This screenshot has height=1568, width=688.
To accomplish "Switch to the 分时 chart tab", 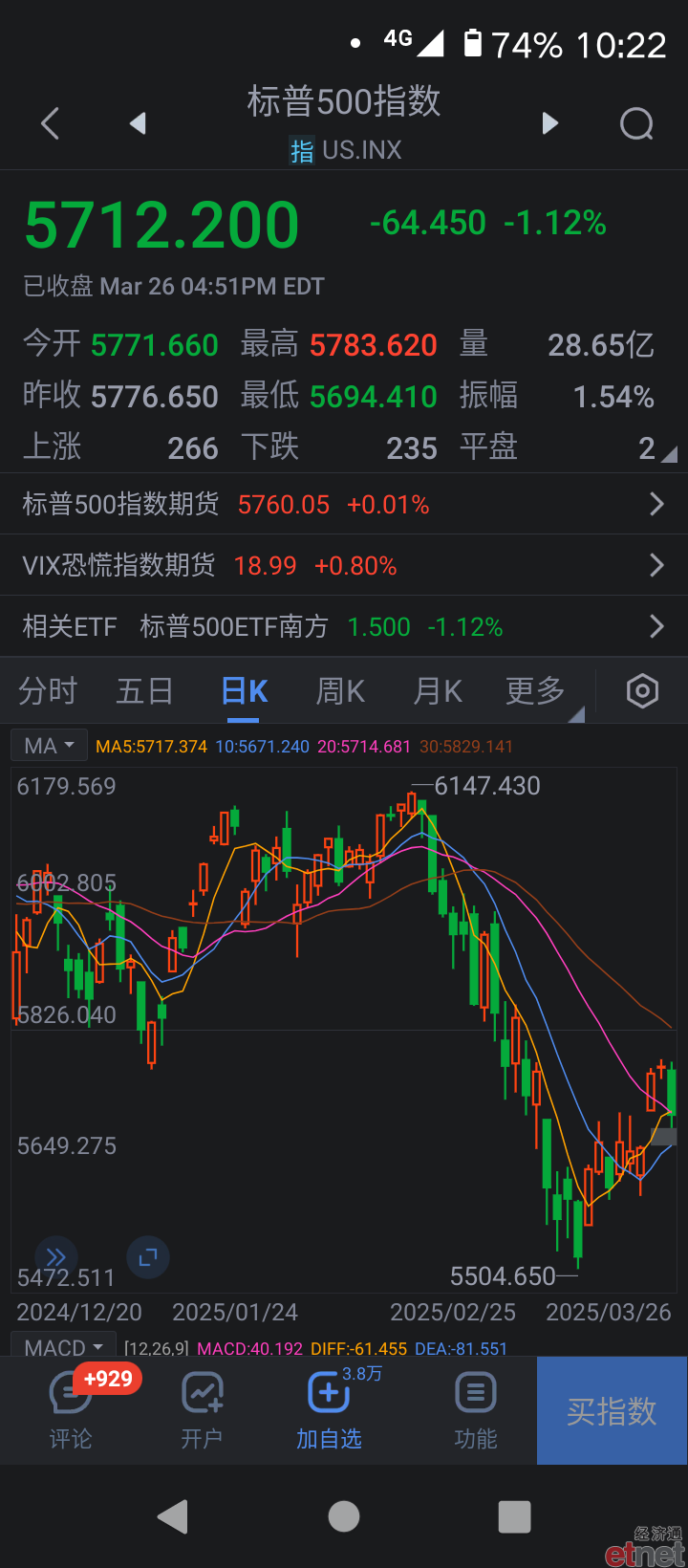I will click(x=47, y=690).
